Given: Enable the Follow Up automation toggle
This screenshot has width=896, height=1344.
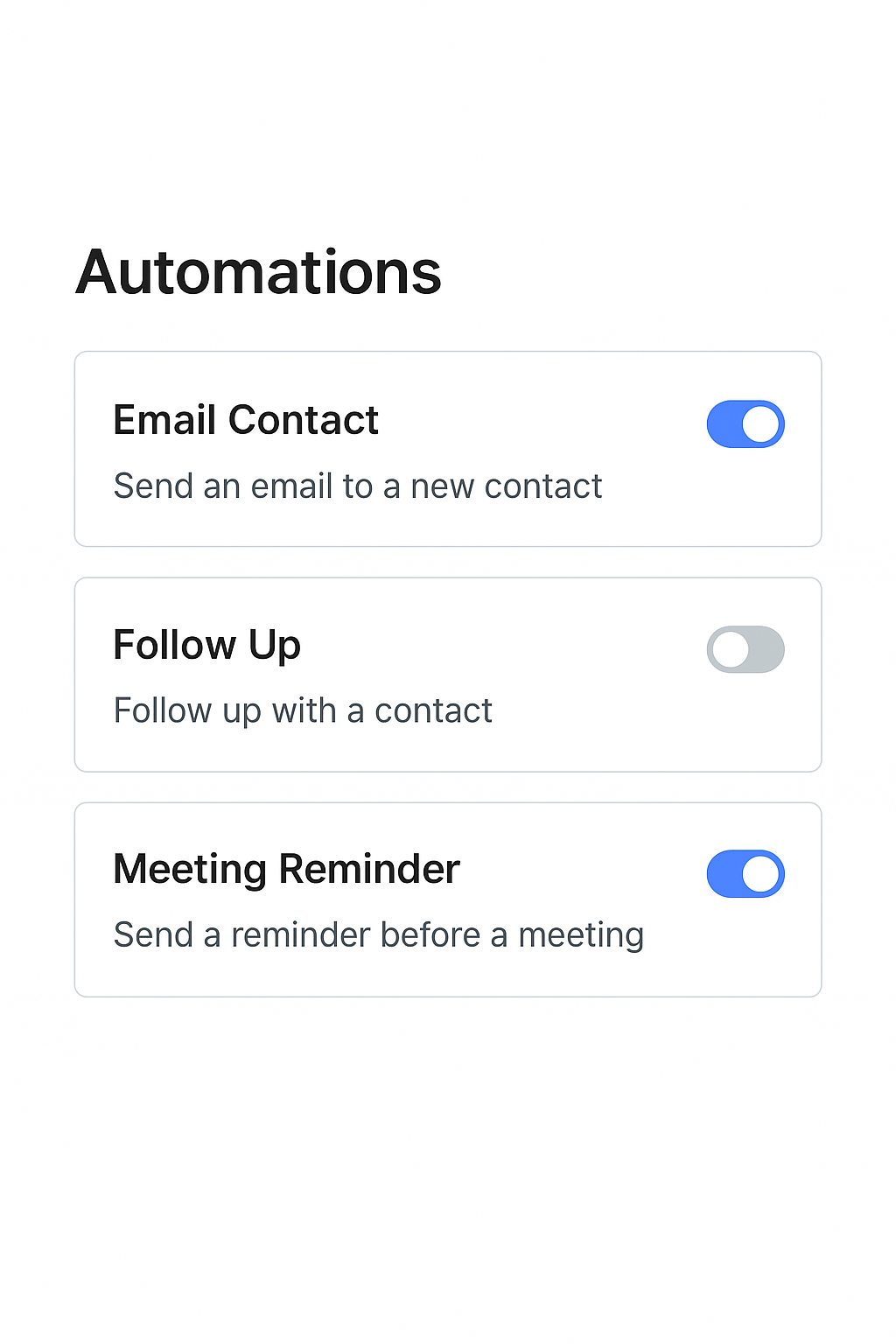Looking at the screenshot, I should (745, 649).
